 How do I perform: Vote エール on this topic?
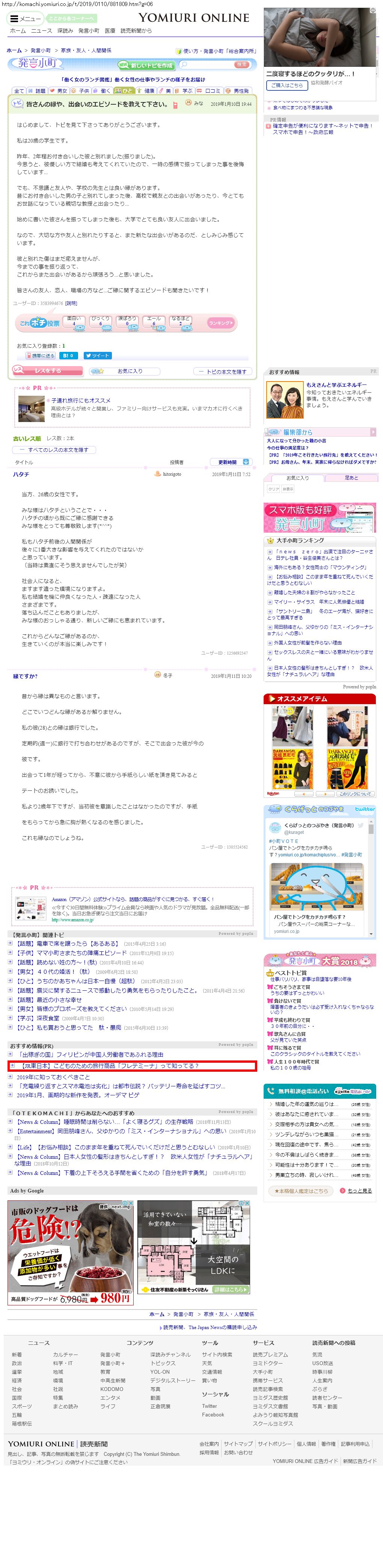pyautogui.click(x=154, y=322)
